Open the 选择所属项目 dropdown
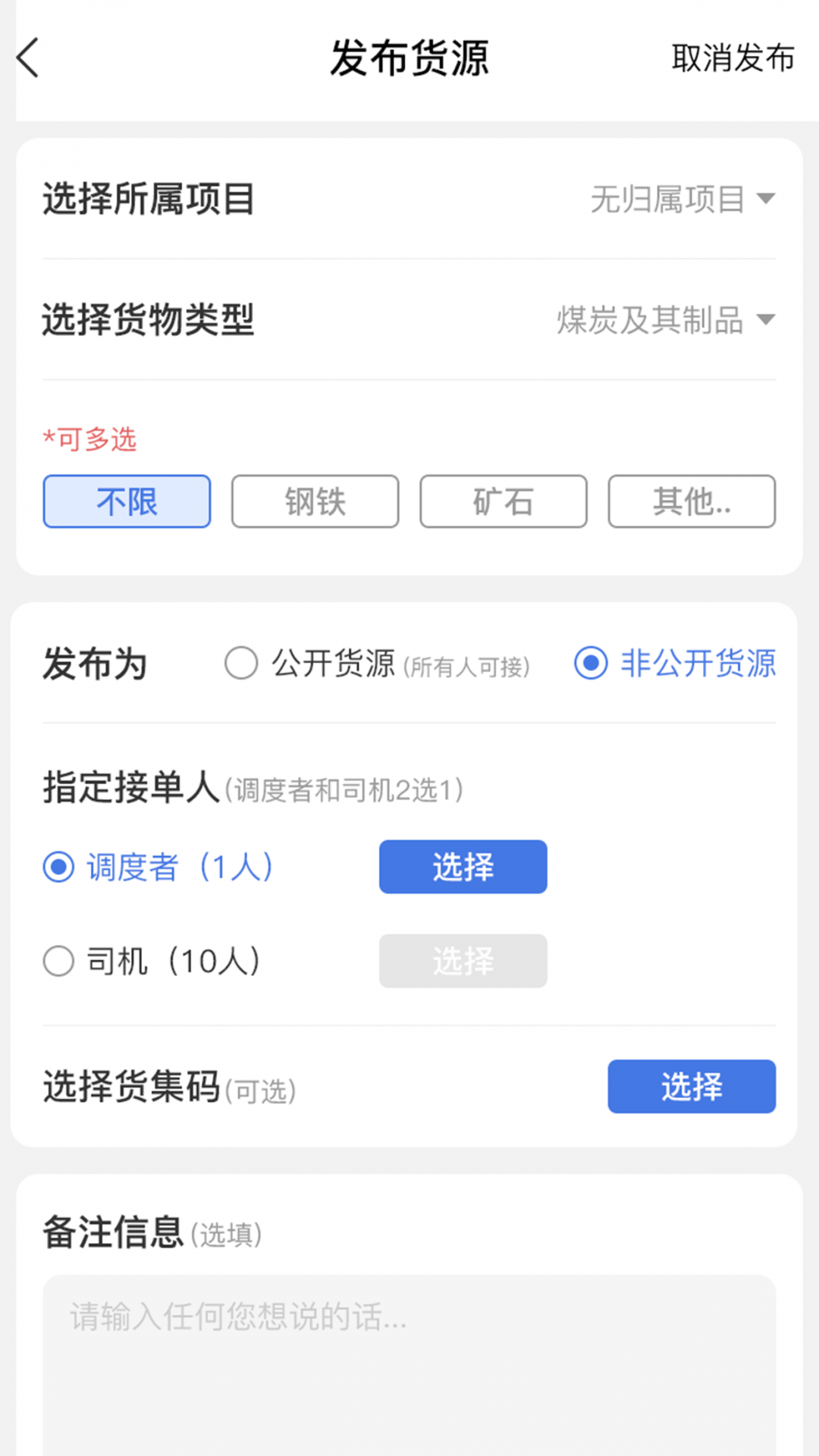Viewport: 819px width, 1456px height. point(682,199)
